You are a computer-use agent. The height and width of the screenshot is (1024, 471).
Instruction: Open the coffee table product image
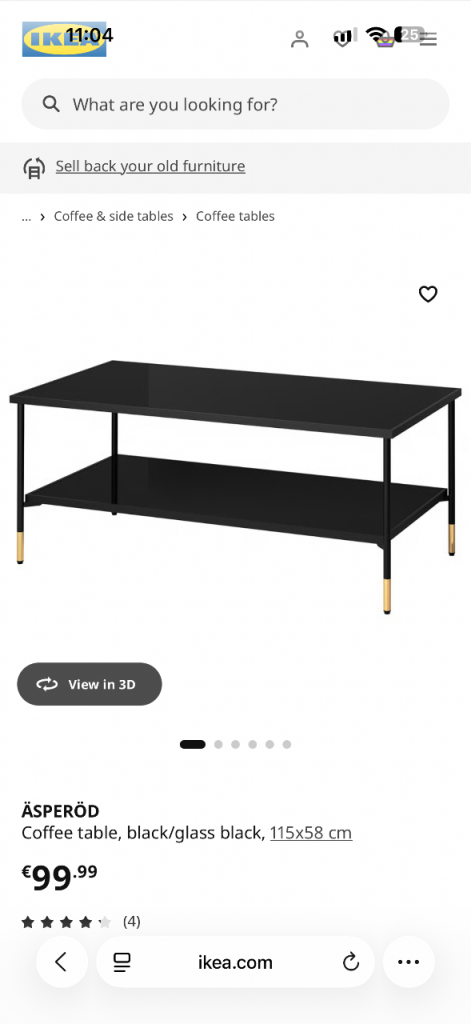[235, 487]
